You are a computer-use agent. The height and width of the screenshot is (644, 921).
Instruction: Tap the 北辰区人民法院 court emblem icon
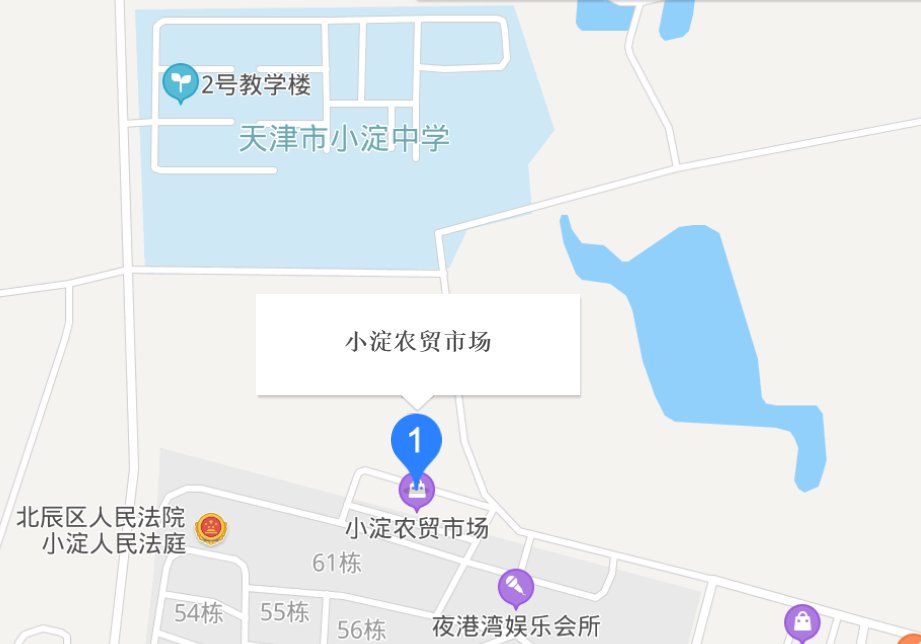click(211, 527)
